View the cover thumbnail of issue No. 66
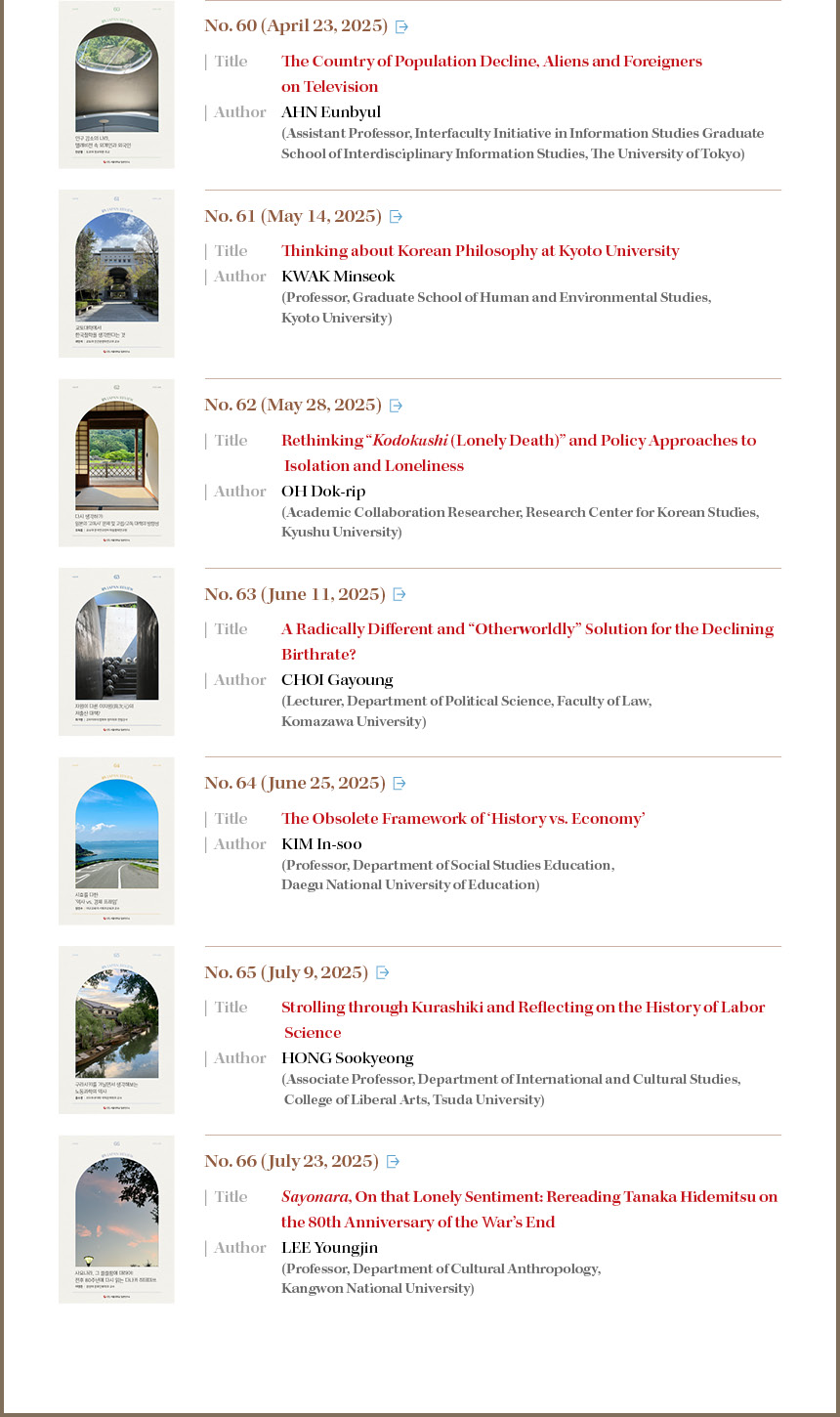 [116, 1219]
